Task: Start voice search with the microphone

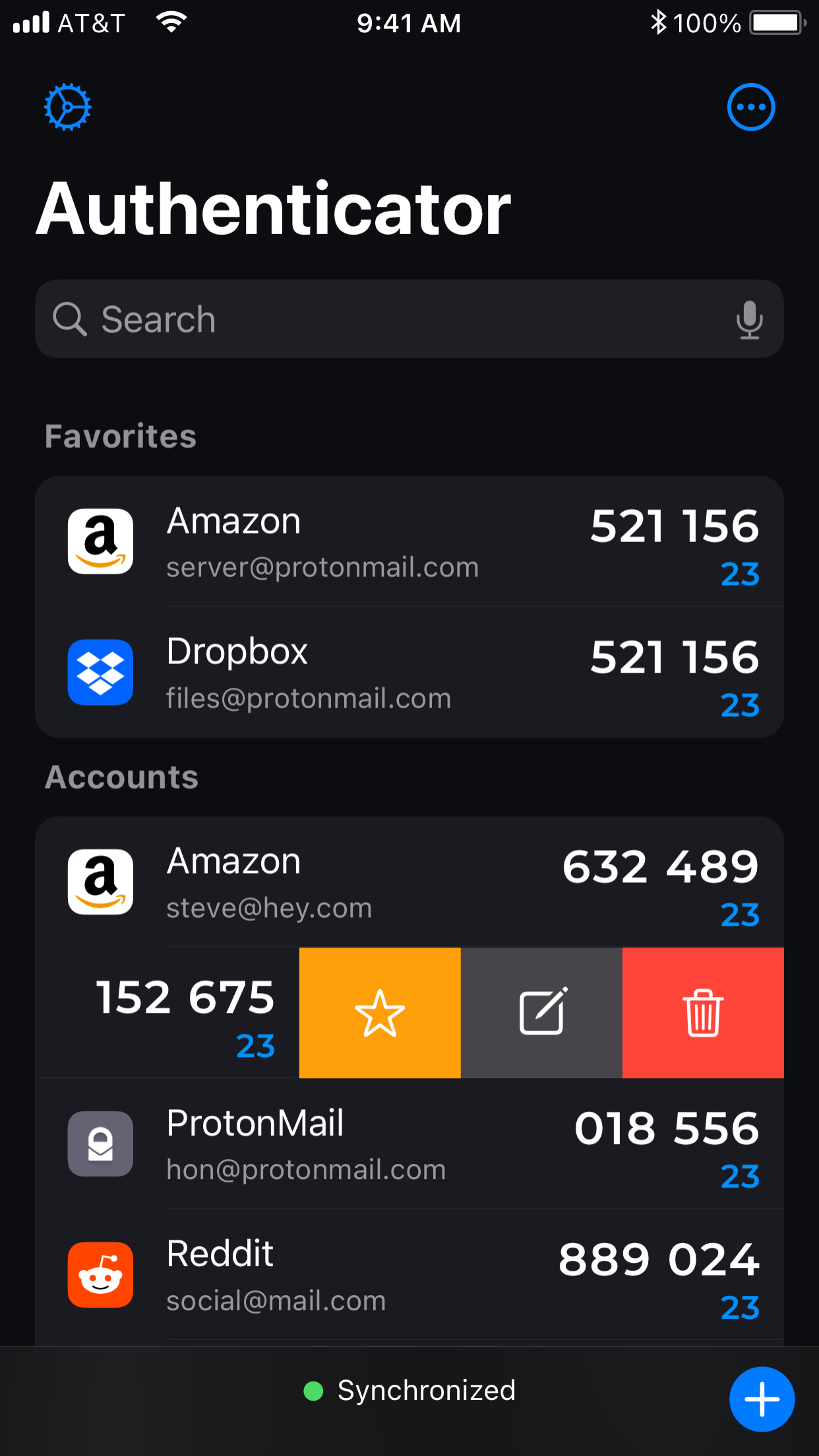Action: (x=749, y=319)
